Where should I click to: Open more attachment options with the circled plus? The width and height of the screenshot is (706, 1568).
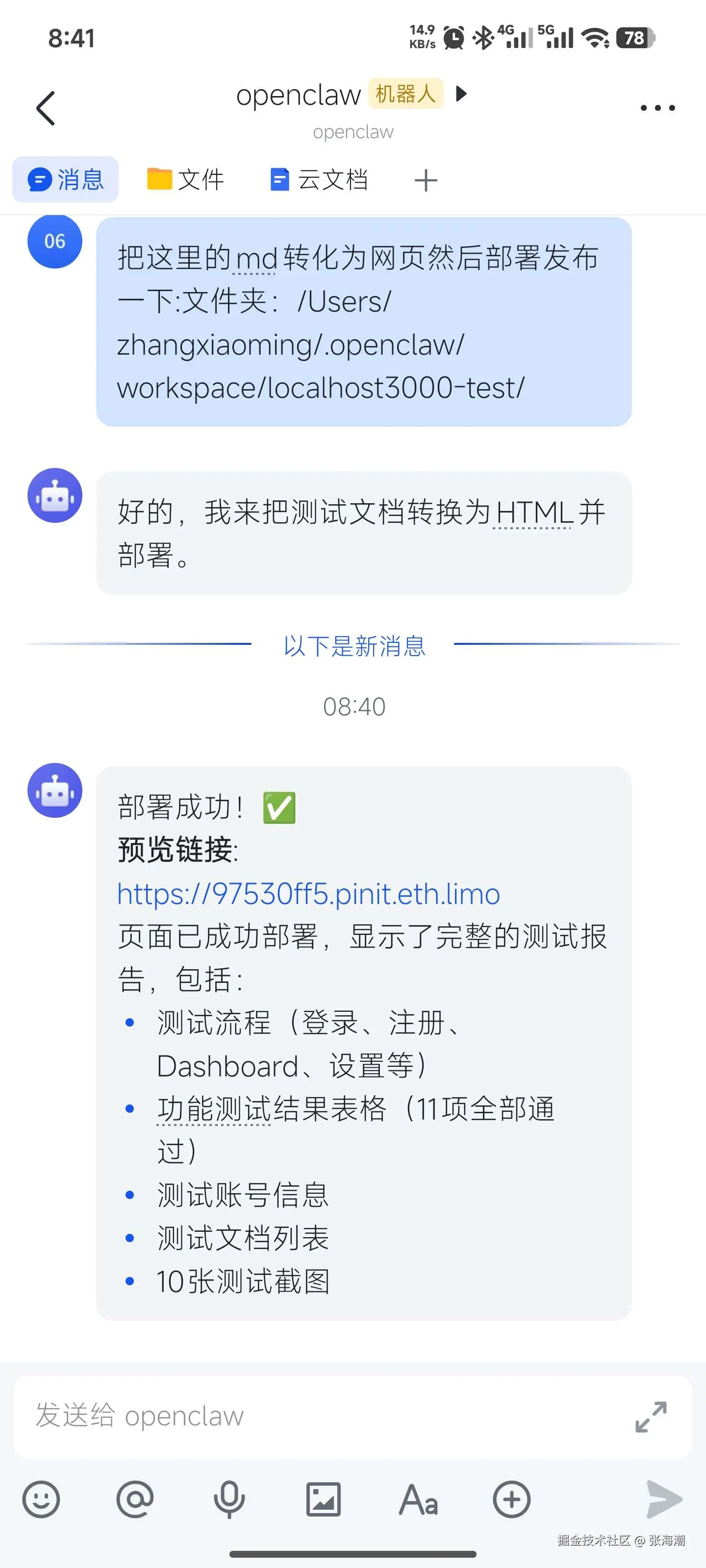coord(512,1499)
